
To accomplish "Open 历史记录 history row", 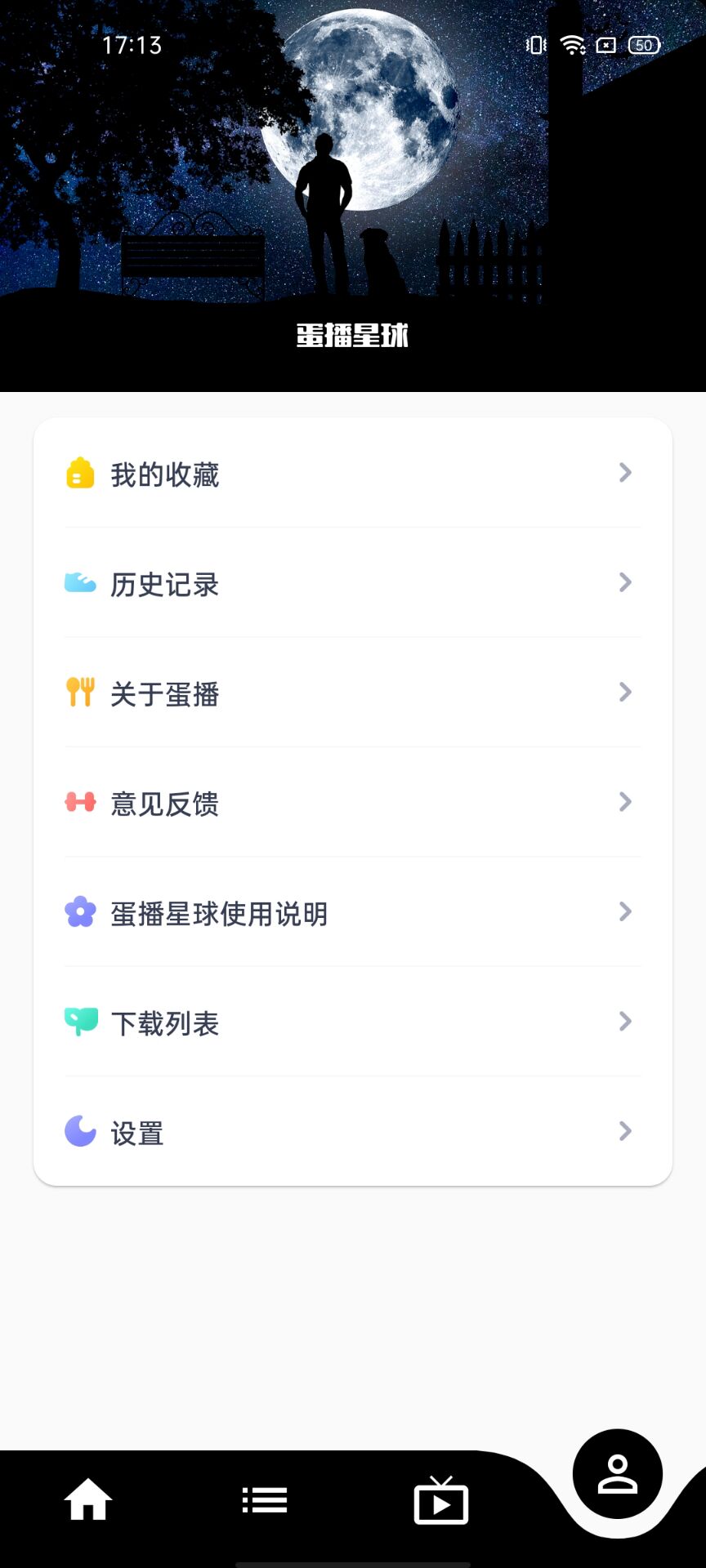I will [353, 583].
